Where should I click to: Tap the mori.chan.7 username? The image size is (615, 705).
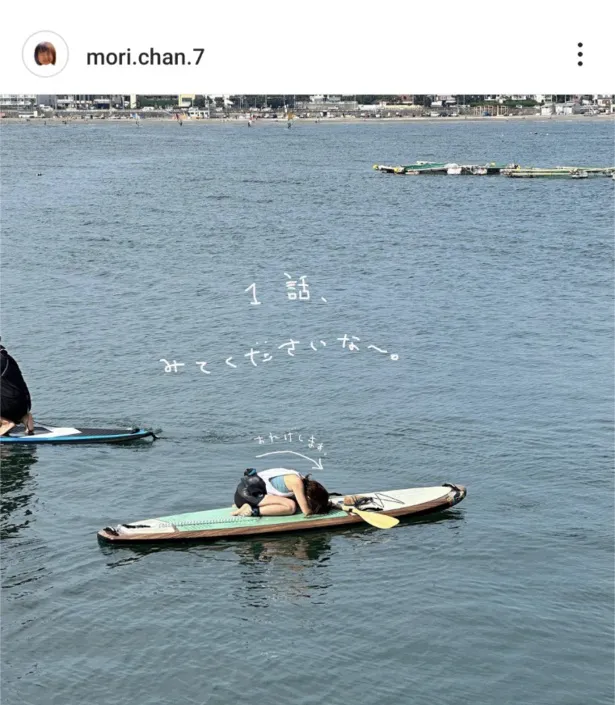[145, 57]
